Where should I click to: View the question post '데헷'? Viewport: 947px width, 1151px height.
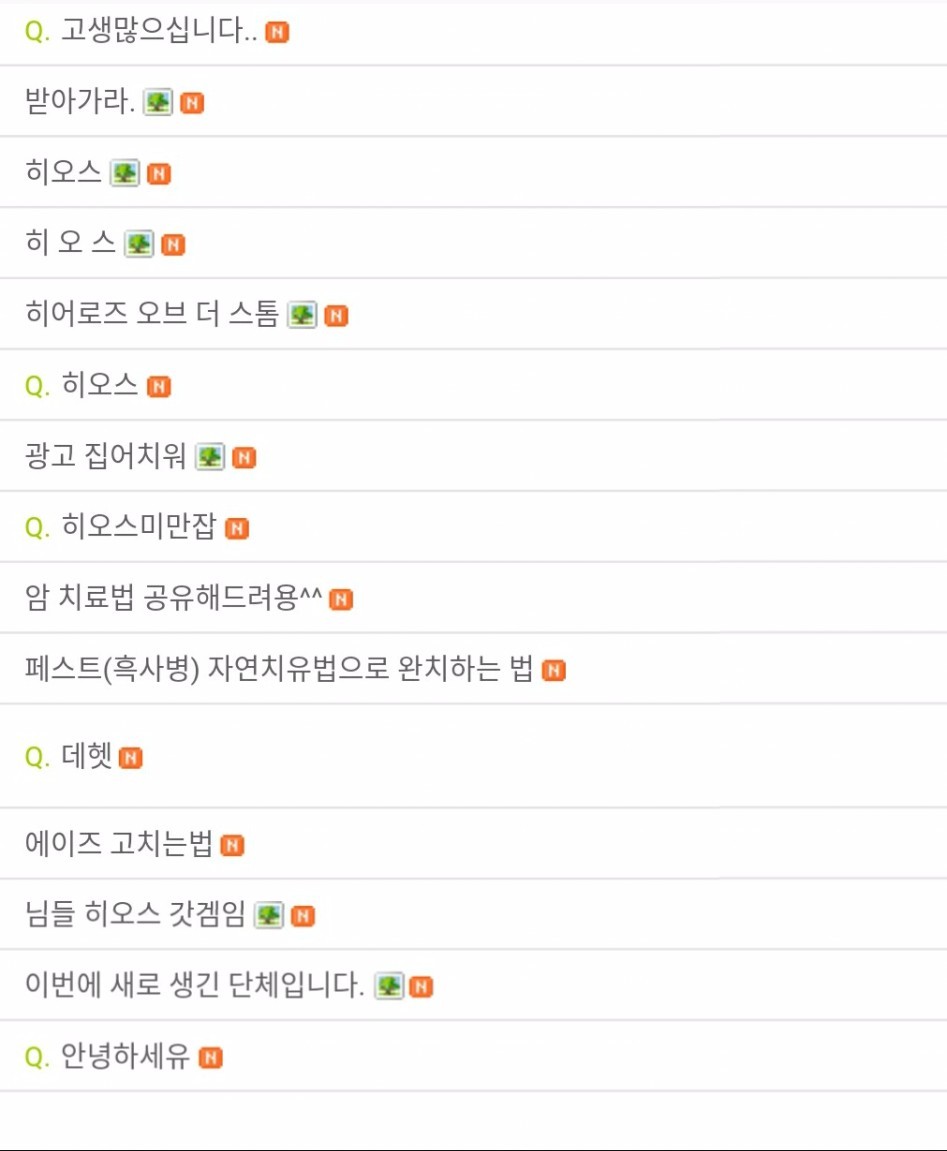(x=87, y=757)
